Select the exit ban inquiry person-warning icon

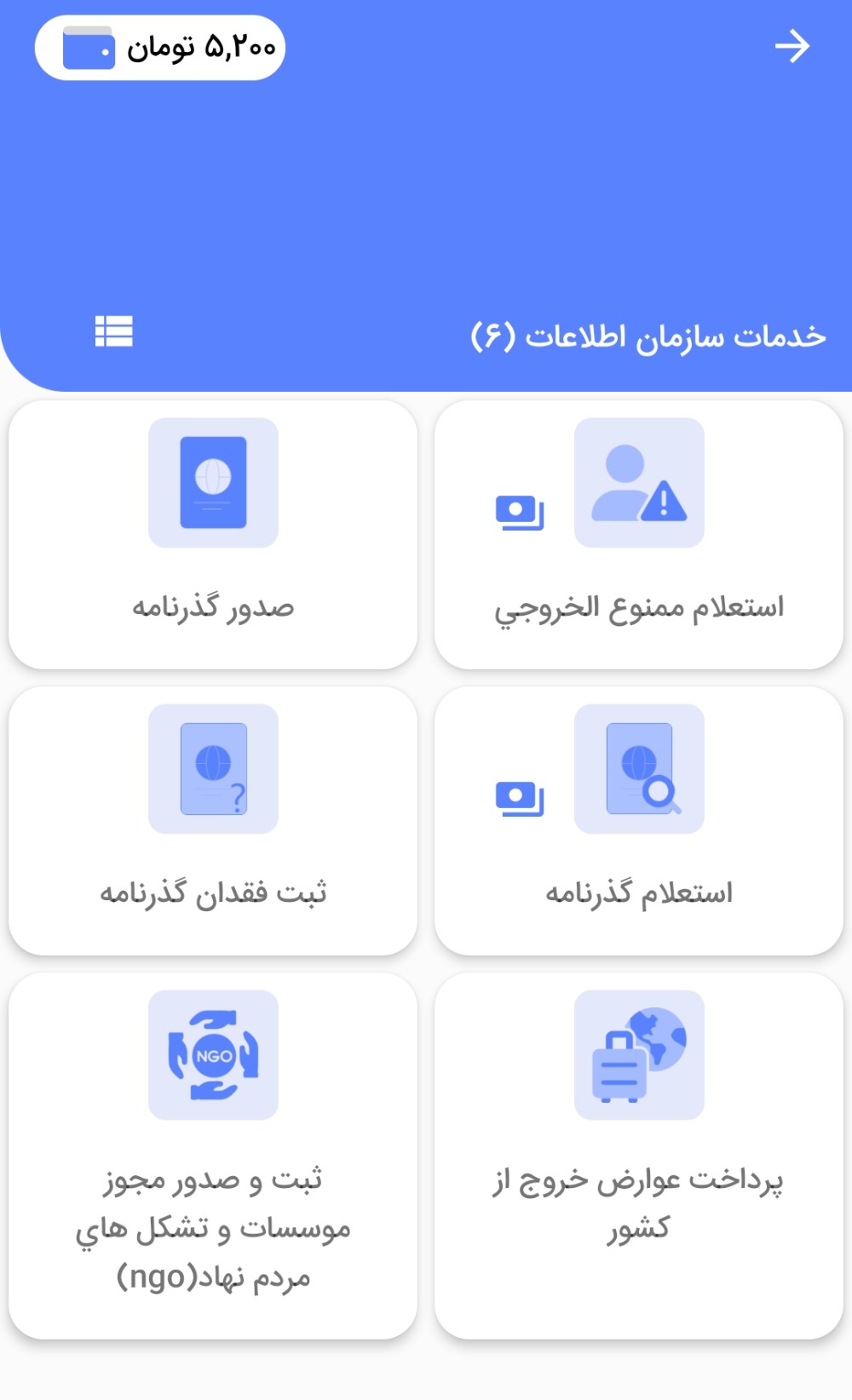pos(639,483)
